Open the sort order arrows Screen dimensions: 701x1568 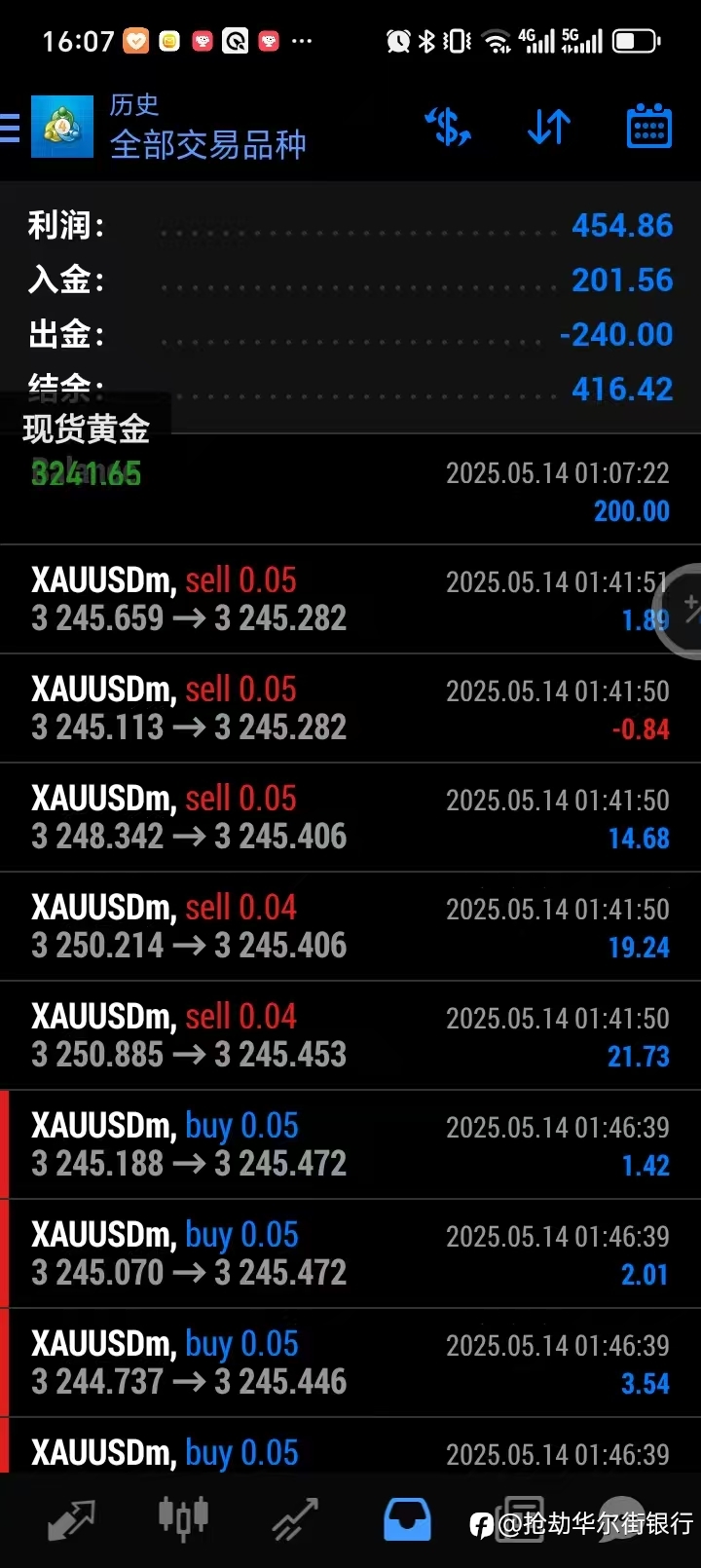[548, 127]
